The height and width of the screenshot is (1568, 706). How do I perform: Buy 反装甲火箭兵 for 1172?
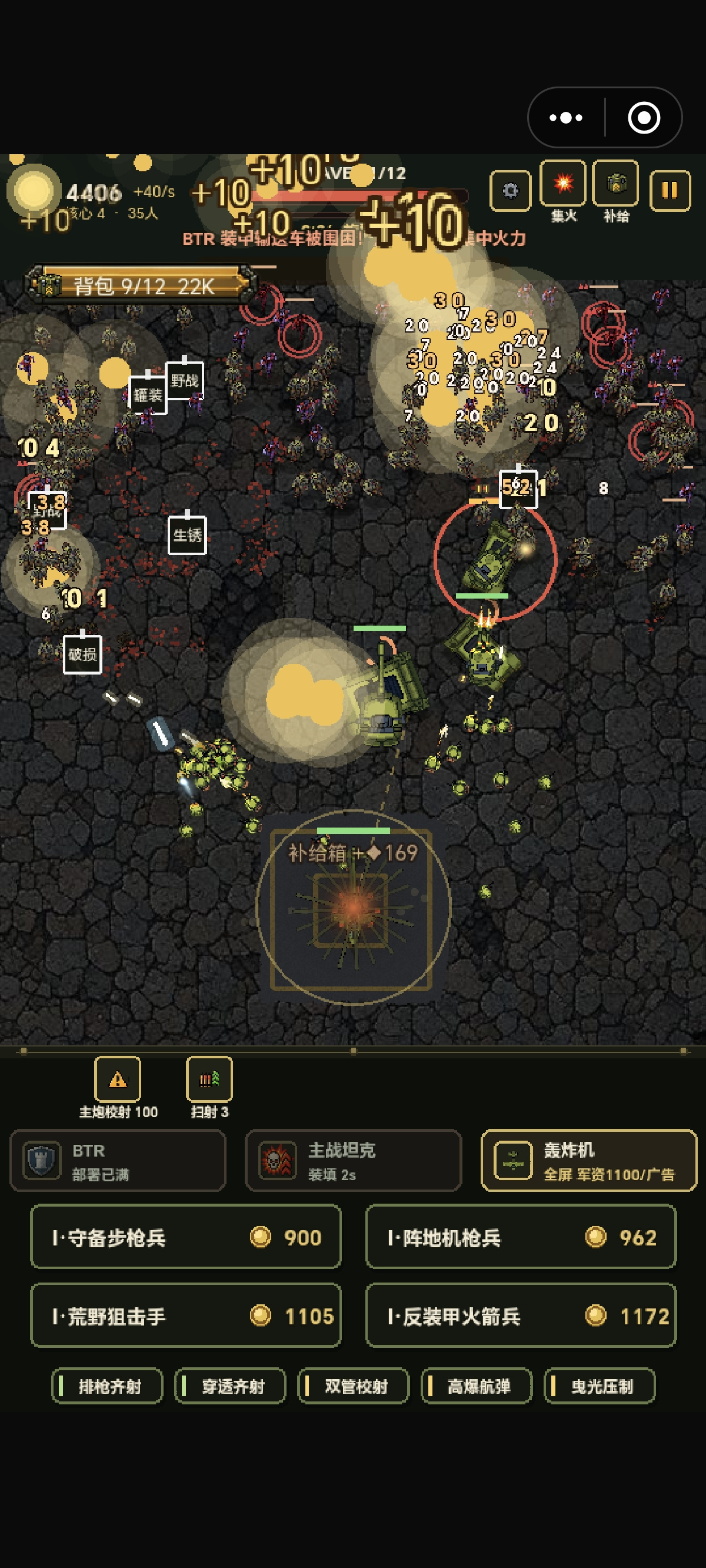click(x=521, y=1315)
